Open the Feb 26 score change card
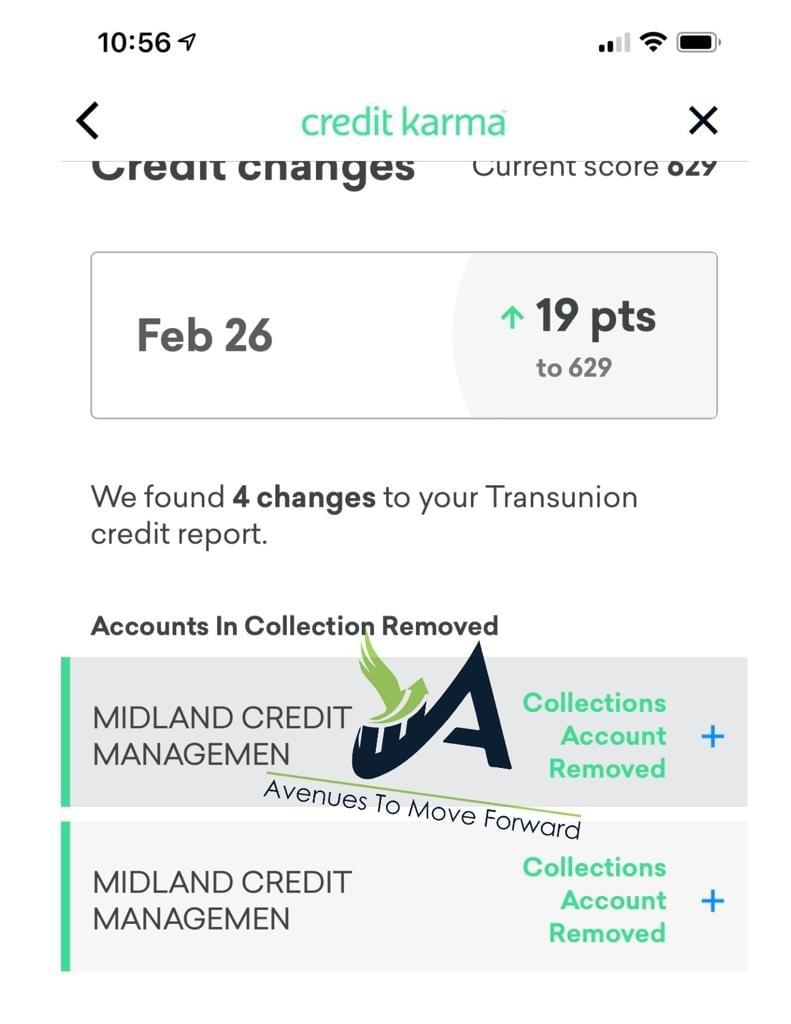Screen dimensions: 791x1024 pyautogui.click(x=403, y=335)
